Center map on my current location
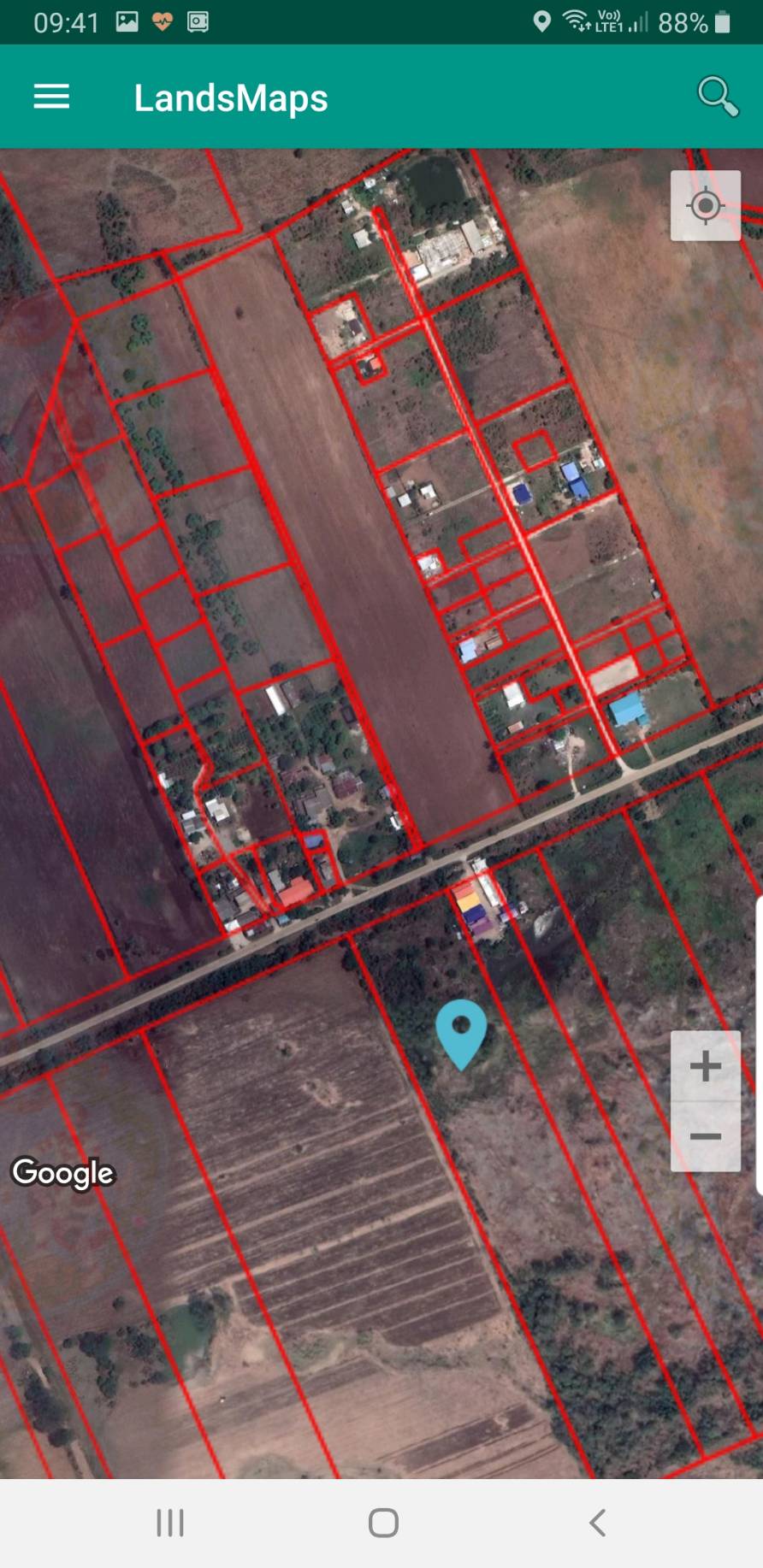 pyautogui.click(x=706, y=205)
